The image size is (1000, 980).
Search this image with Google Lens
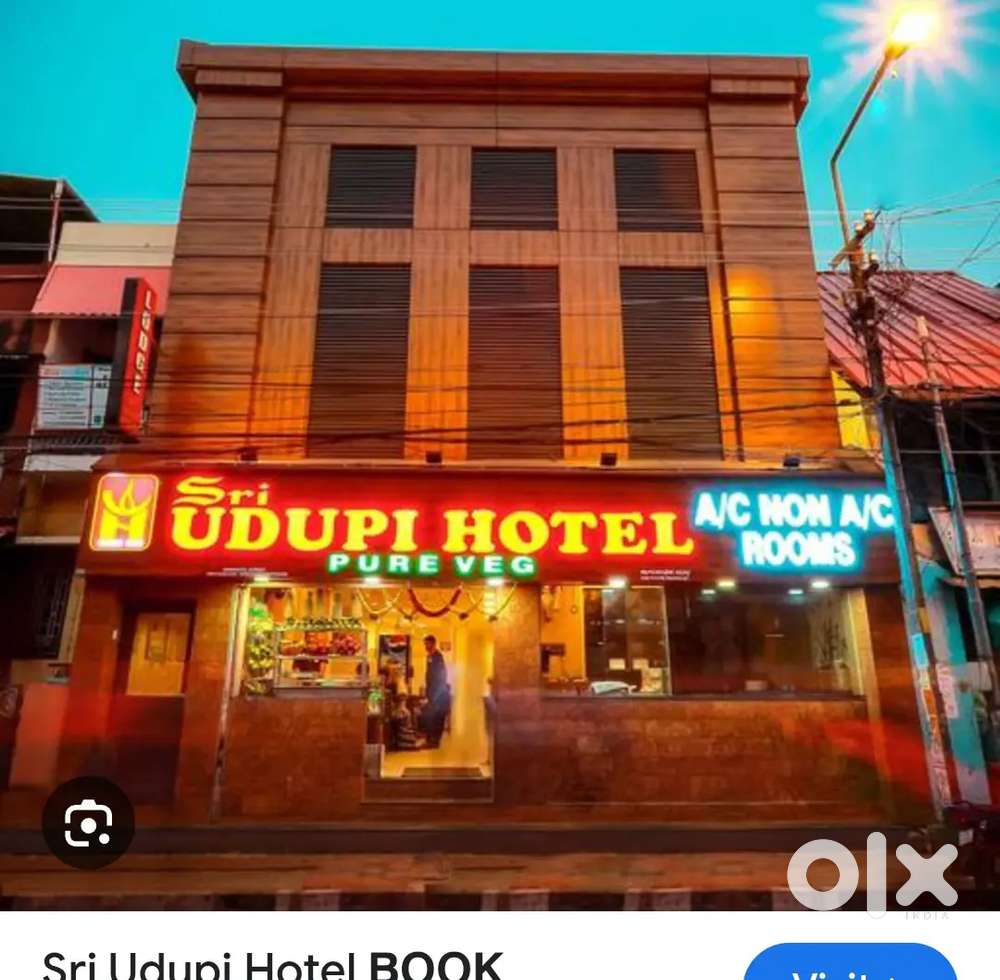(x=88, y=823)
